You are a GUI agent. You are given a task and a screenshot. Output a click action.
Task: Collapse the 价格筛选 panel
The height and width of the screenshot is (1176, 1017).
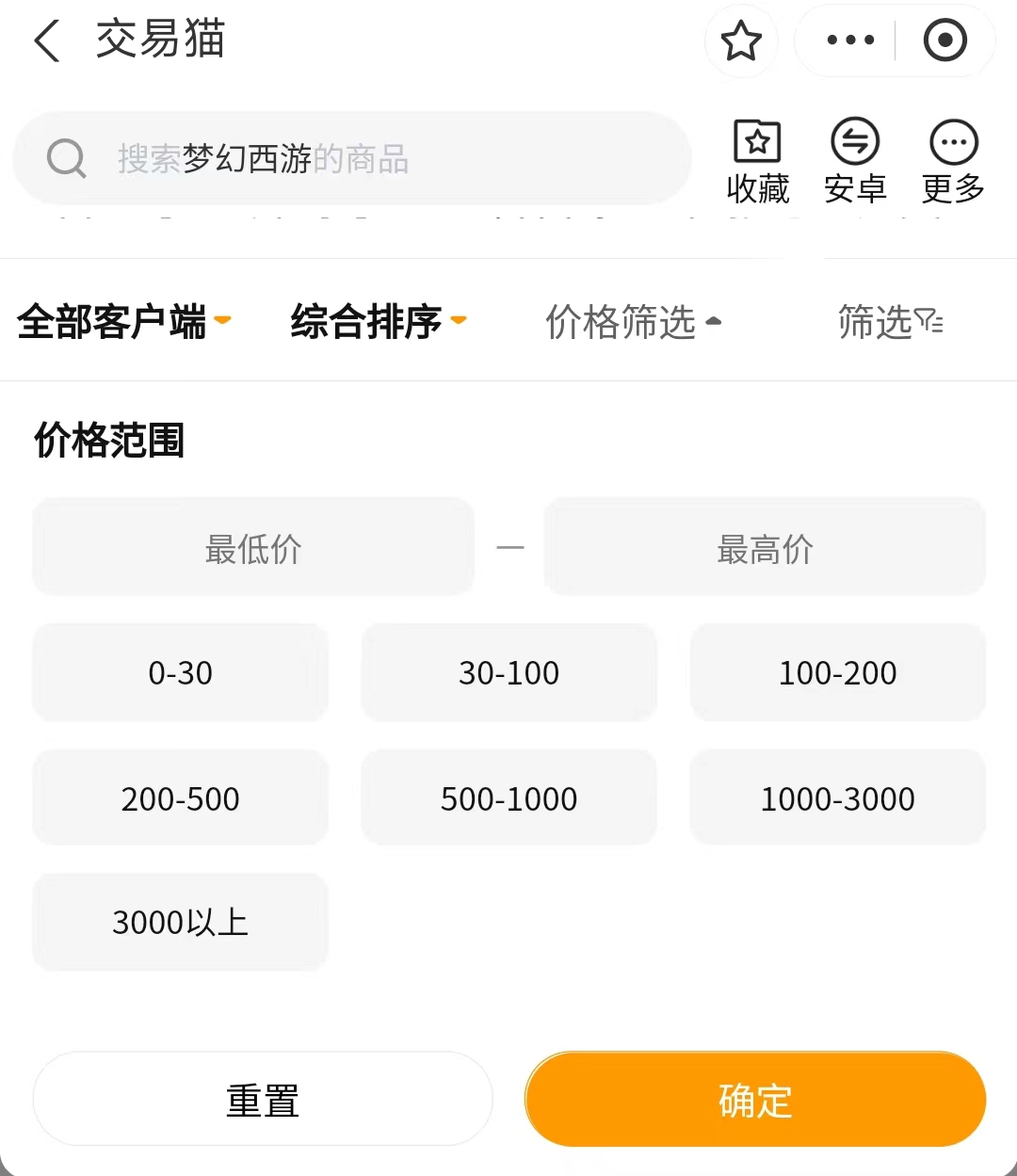tap(633, 322)
